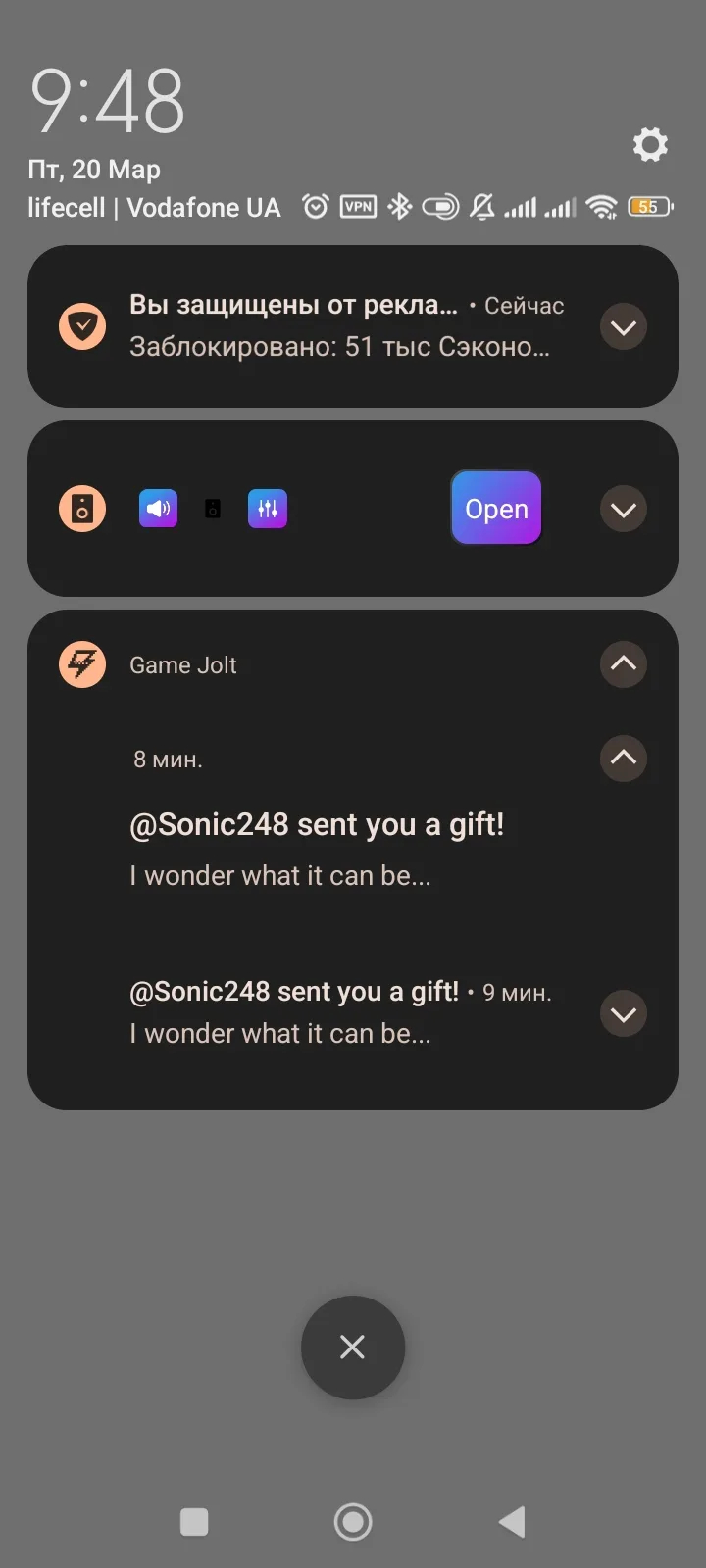The image size is (706, 1568).
Task: Open recent apps with the square button
Action: coord(194,1522)
